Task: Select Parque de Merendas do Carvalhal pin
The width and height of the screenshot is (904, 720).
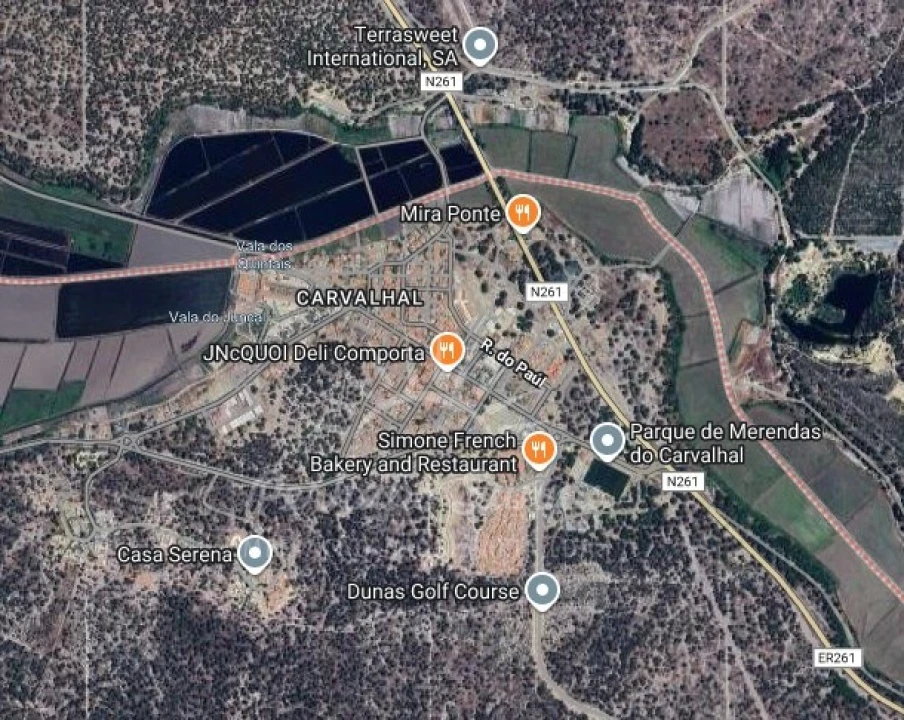Action: 607,440
